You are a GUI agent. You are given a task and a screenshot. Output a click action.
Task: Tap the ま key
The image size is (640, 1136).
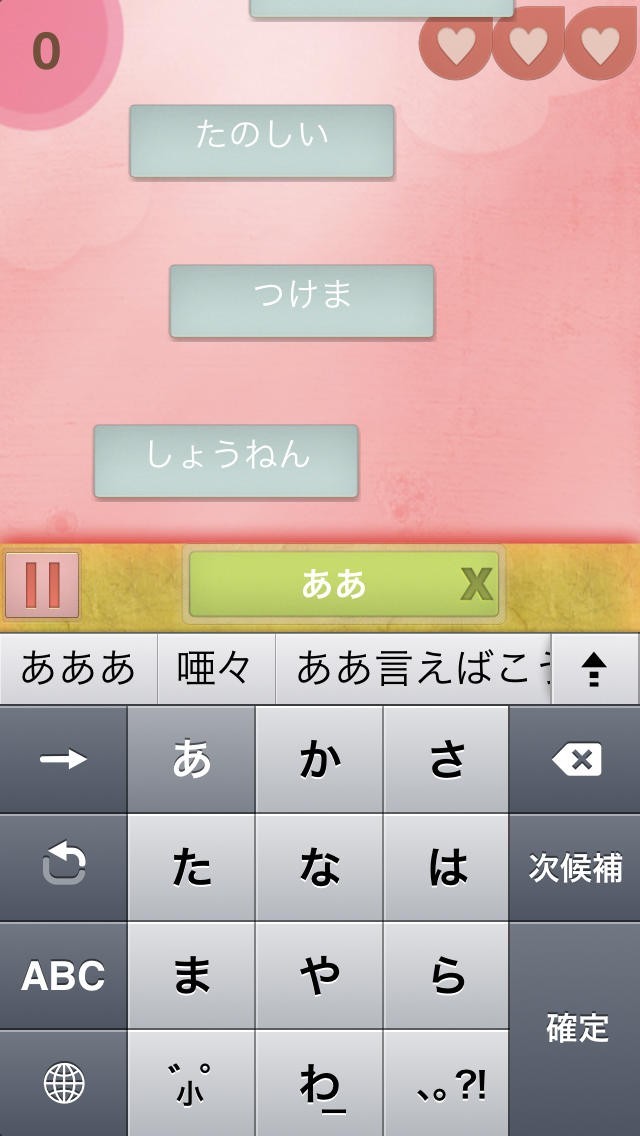tap(191, 976)
